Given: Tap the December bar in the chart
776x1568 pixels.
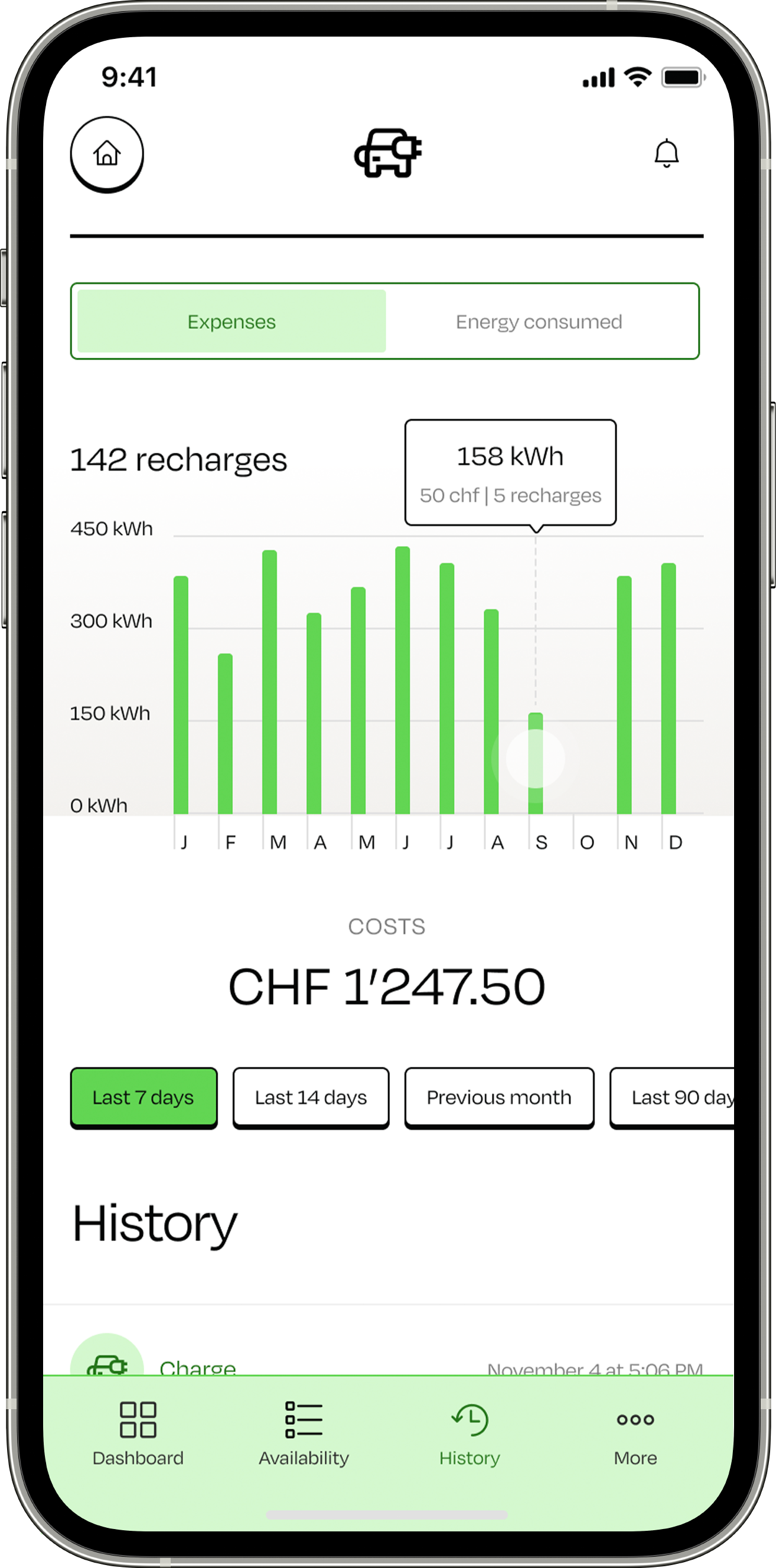Looking at the screenshot, I should tap(668, 688).
